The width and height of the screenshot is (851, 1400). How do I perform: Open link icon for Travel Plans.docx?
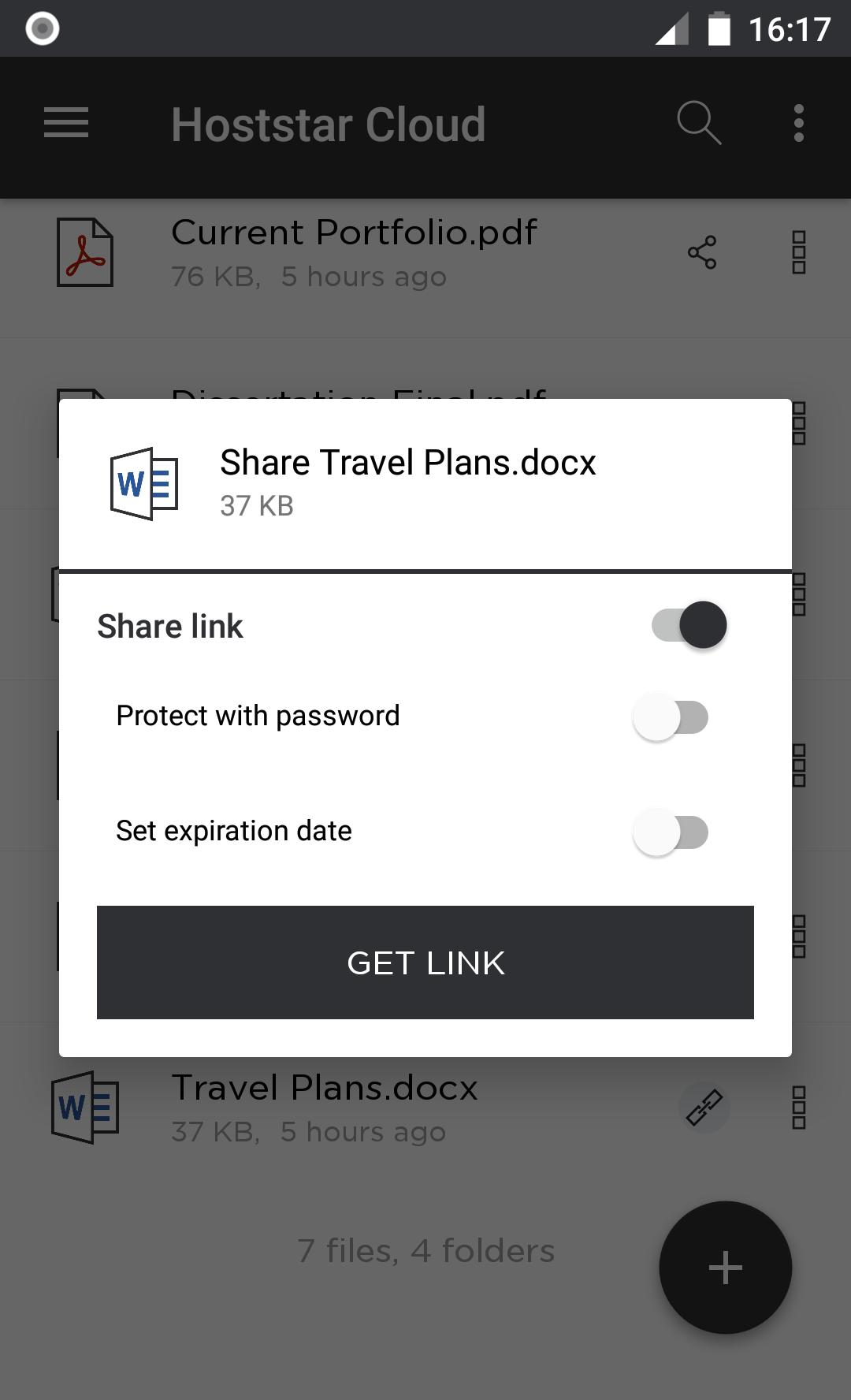[x=704, y=1108]
